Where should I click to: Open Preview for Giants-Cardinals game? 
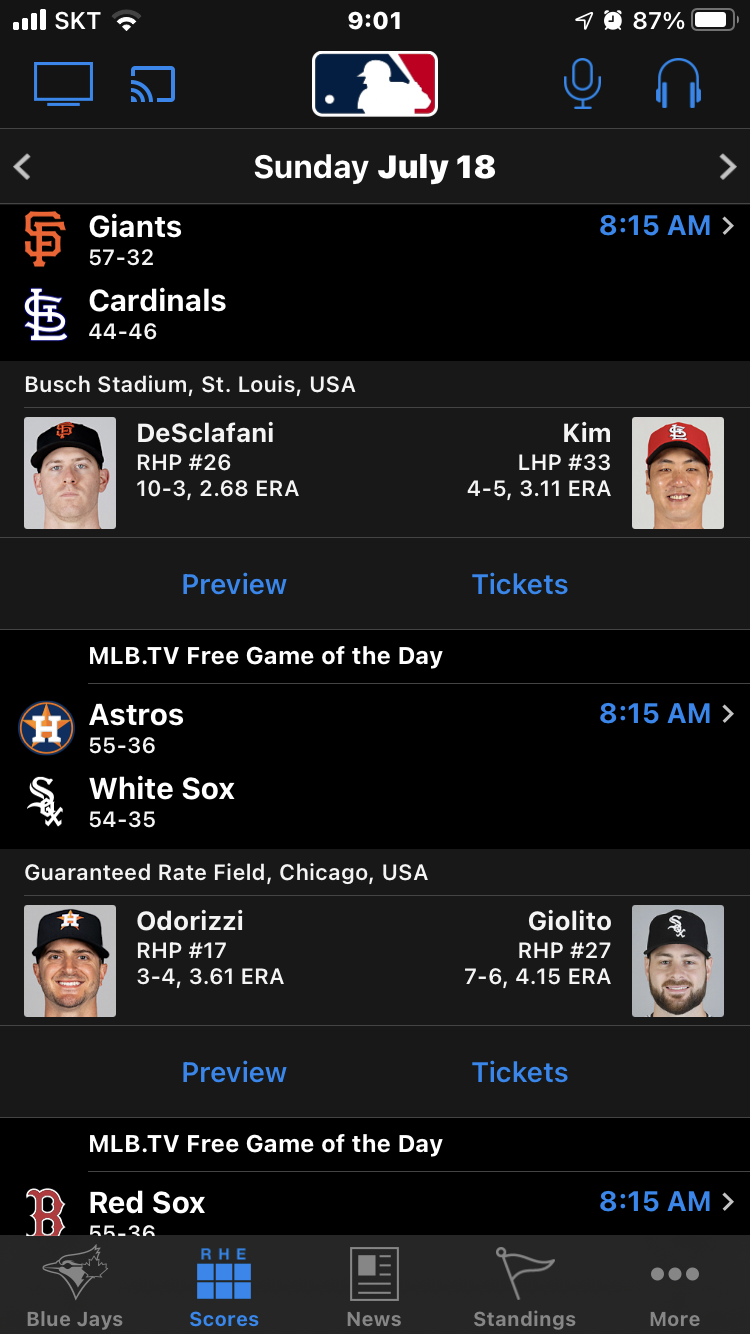click(x=234, y=584)
